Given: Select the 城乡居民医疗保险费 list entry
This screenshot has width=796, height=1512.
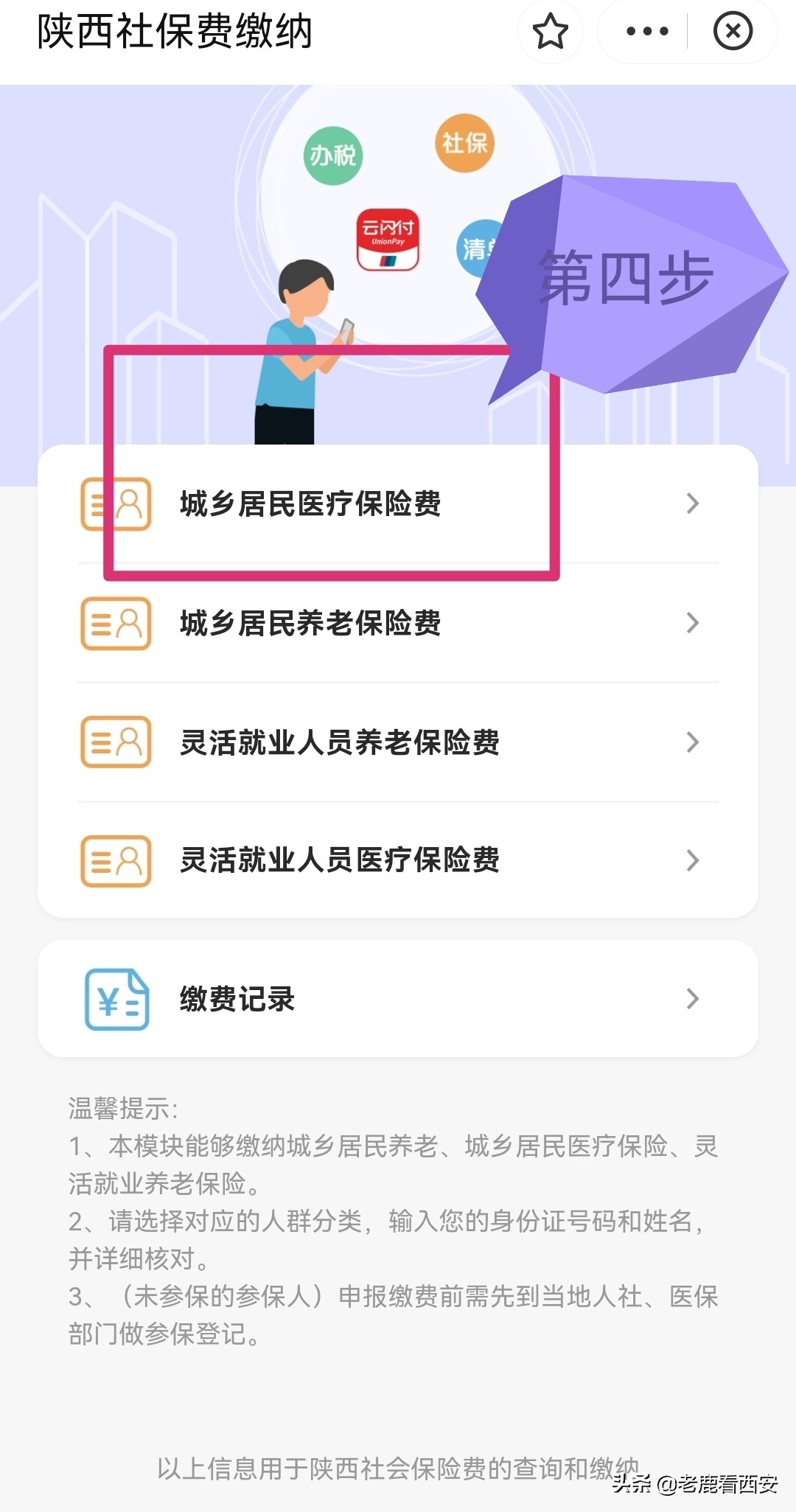Looking at the screenshot, I should pos(310,504).
